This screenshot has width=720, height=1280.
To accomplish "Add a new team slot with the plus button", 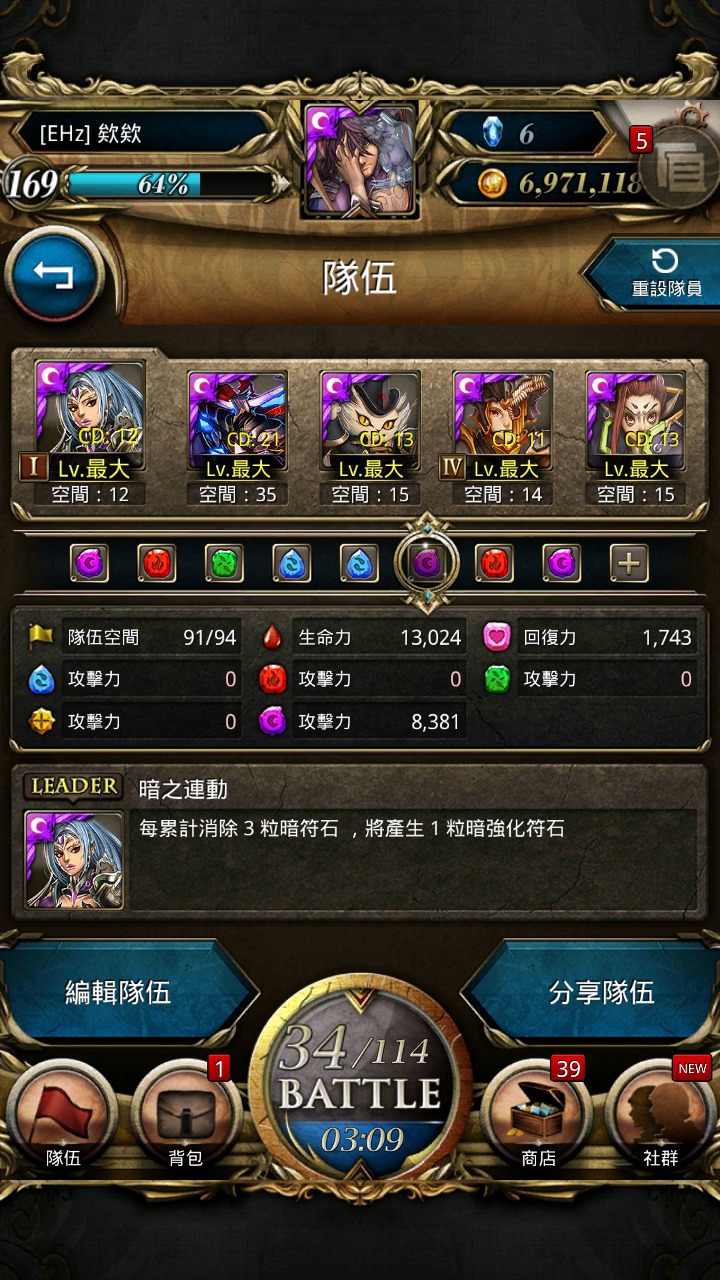I will (628, 564).
